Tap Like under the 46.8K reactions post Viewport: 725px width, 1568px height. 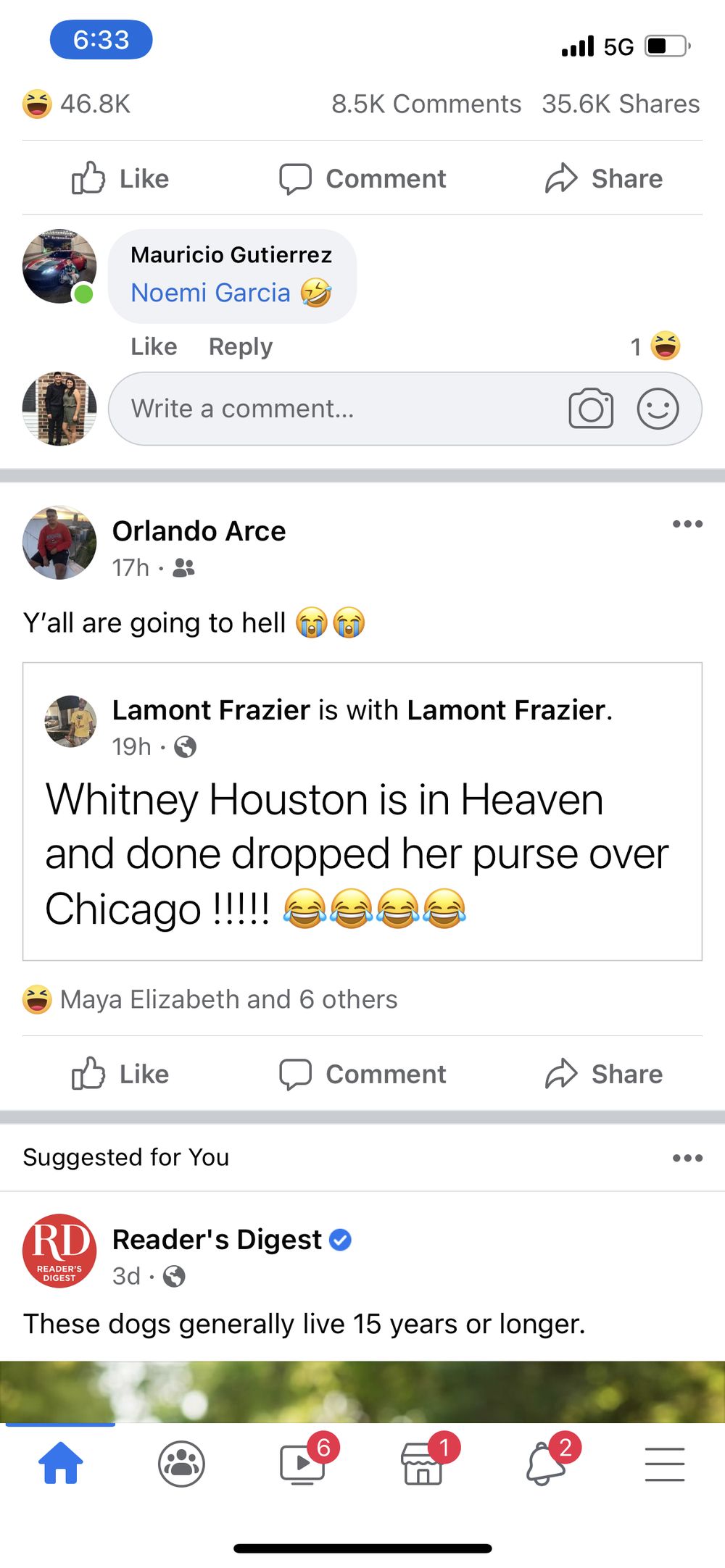[x=120, y=178]
